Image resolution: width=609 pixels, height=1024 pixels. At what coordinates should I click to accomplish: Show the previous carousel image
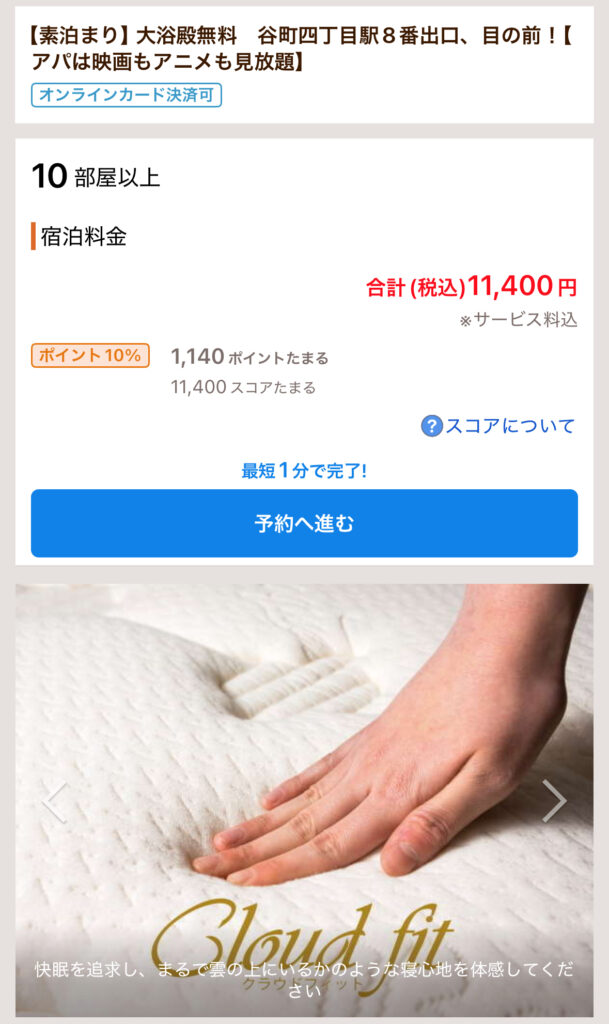(54, 802)
